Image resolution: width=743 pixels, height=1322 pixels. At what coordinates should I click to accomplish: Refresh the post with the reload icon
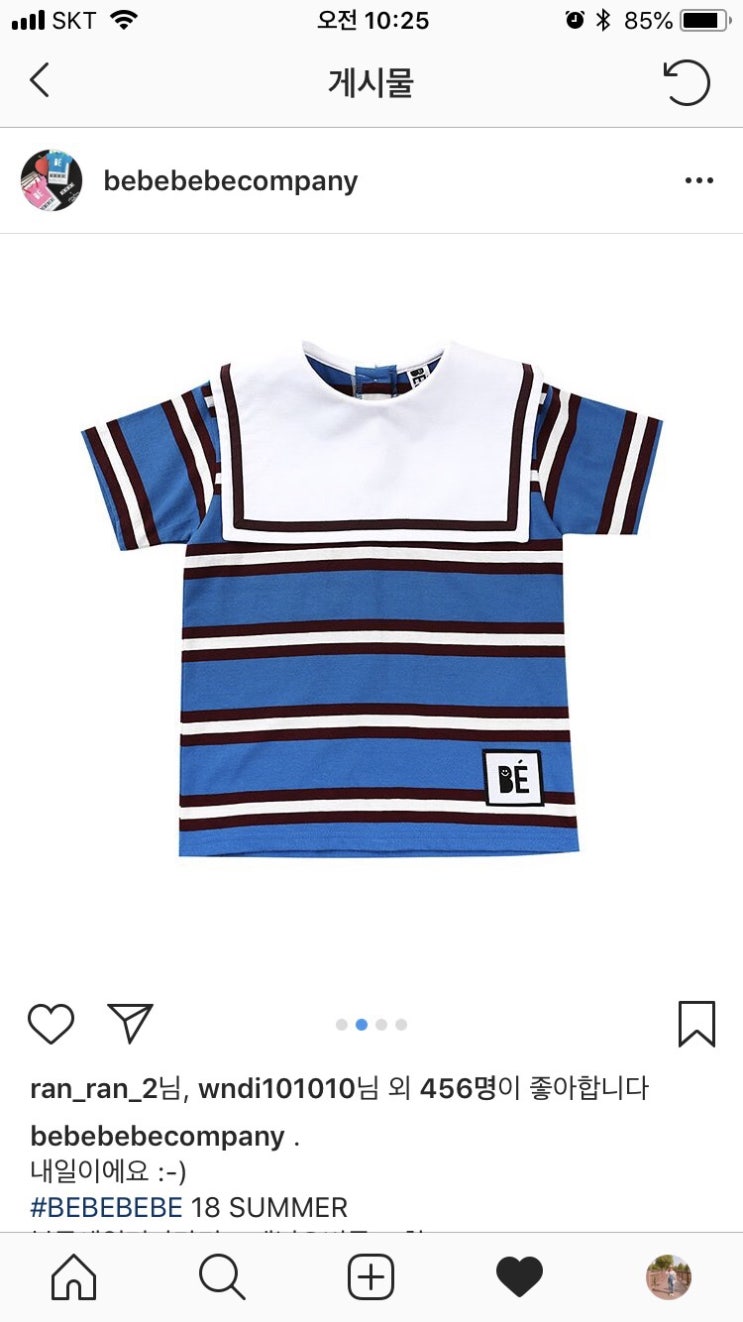tap(687, 82)
